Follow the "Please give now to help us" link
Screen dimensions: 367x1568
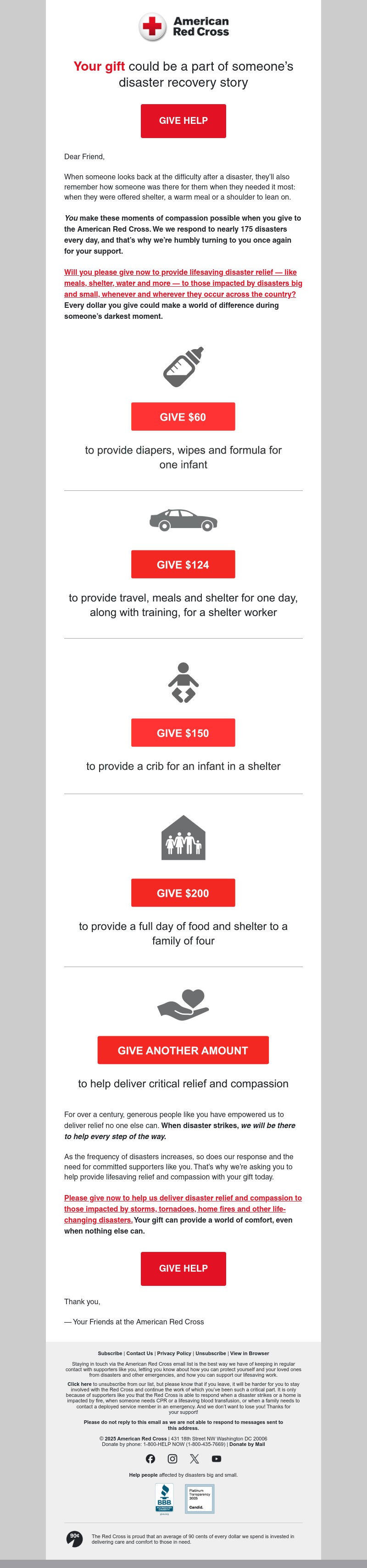click(183, 1208)
